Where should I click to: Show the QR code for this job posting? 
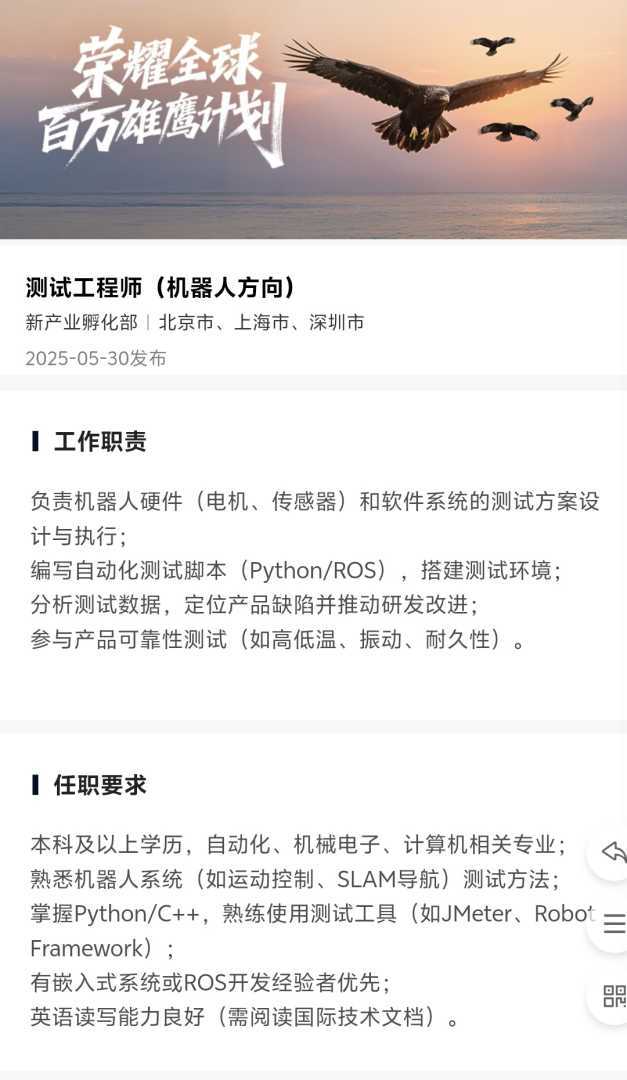point(613,996)
